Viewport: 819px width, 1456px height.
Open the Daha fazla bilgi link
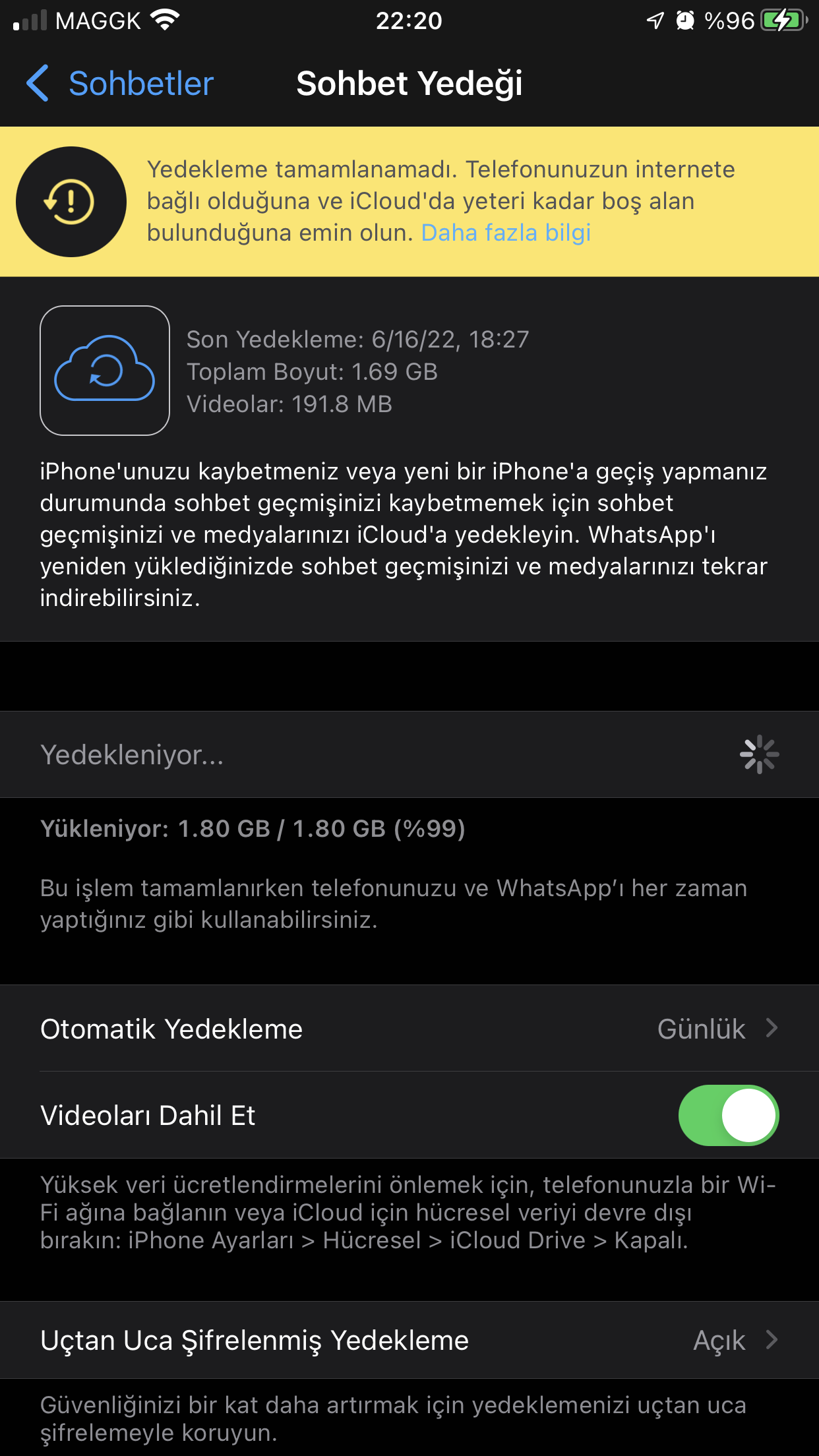pos(506,233)
